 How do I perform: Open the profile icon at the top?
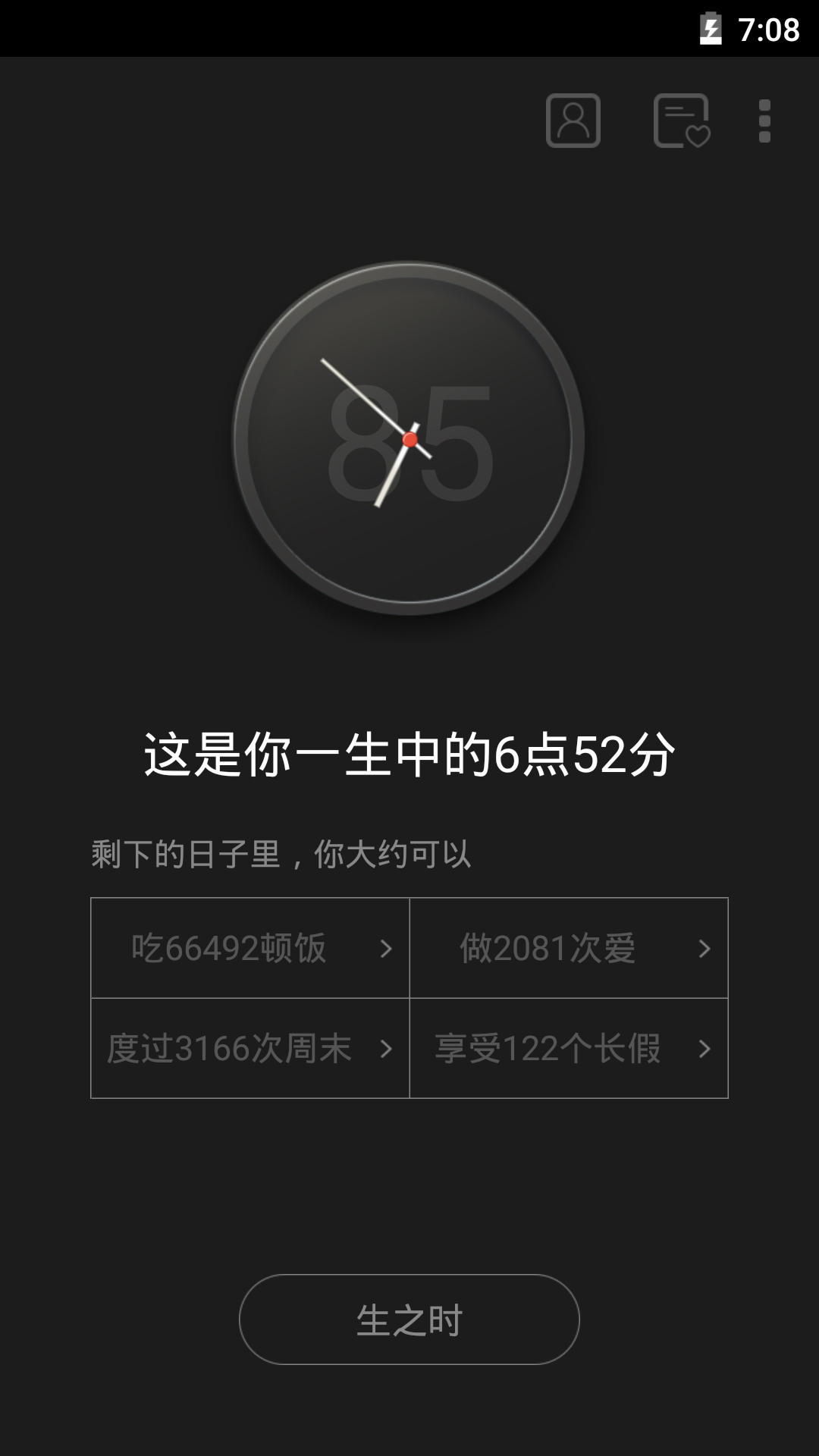573,121
